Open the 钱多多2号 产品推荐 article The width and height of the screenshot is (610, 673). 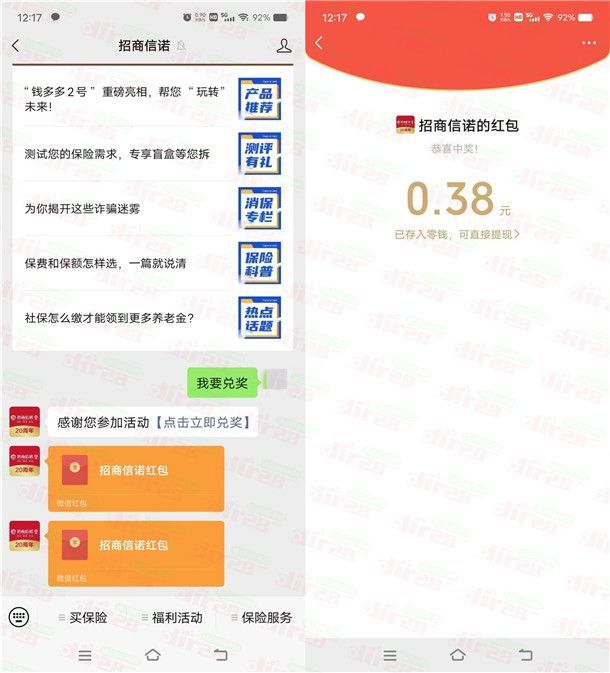pos(152,98)
